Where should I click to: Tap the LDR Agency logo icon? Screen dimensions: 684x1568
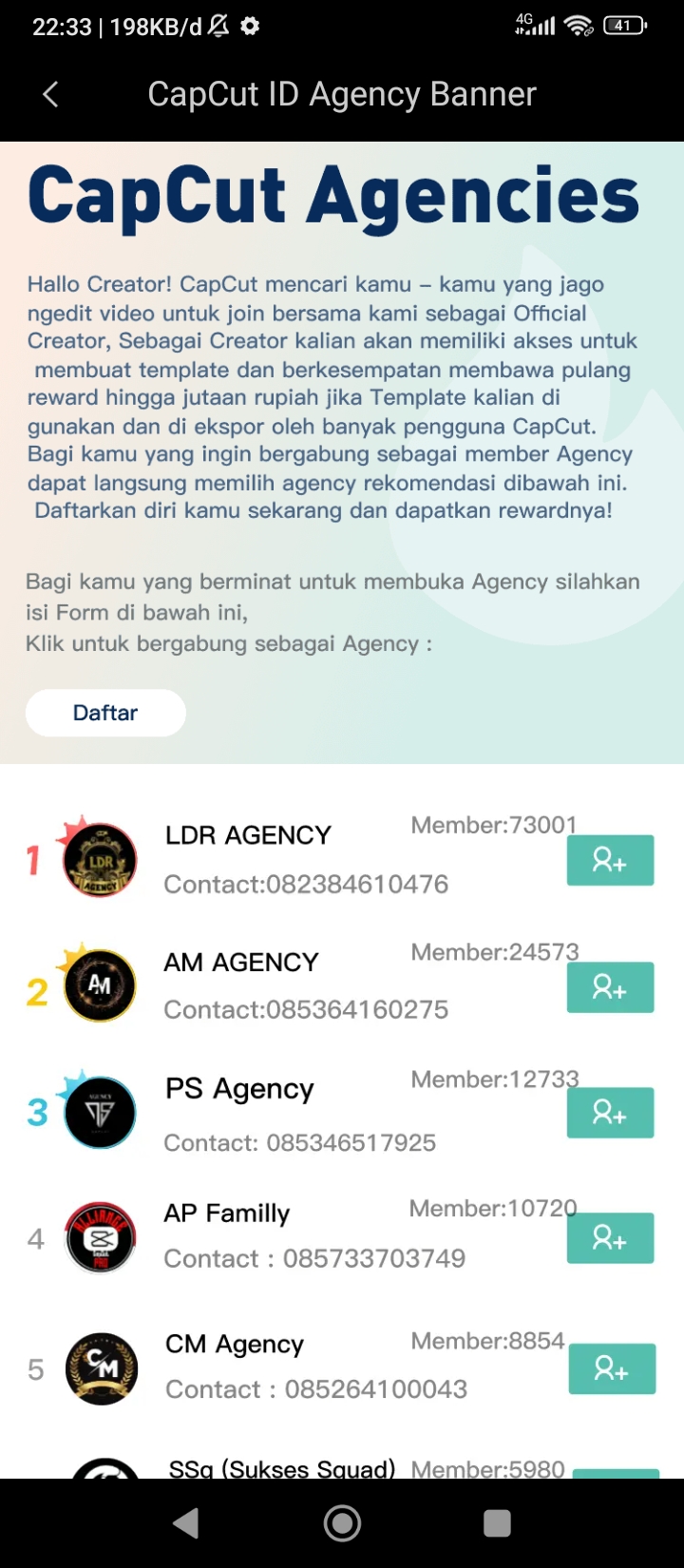click(x=101, y=858)
